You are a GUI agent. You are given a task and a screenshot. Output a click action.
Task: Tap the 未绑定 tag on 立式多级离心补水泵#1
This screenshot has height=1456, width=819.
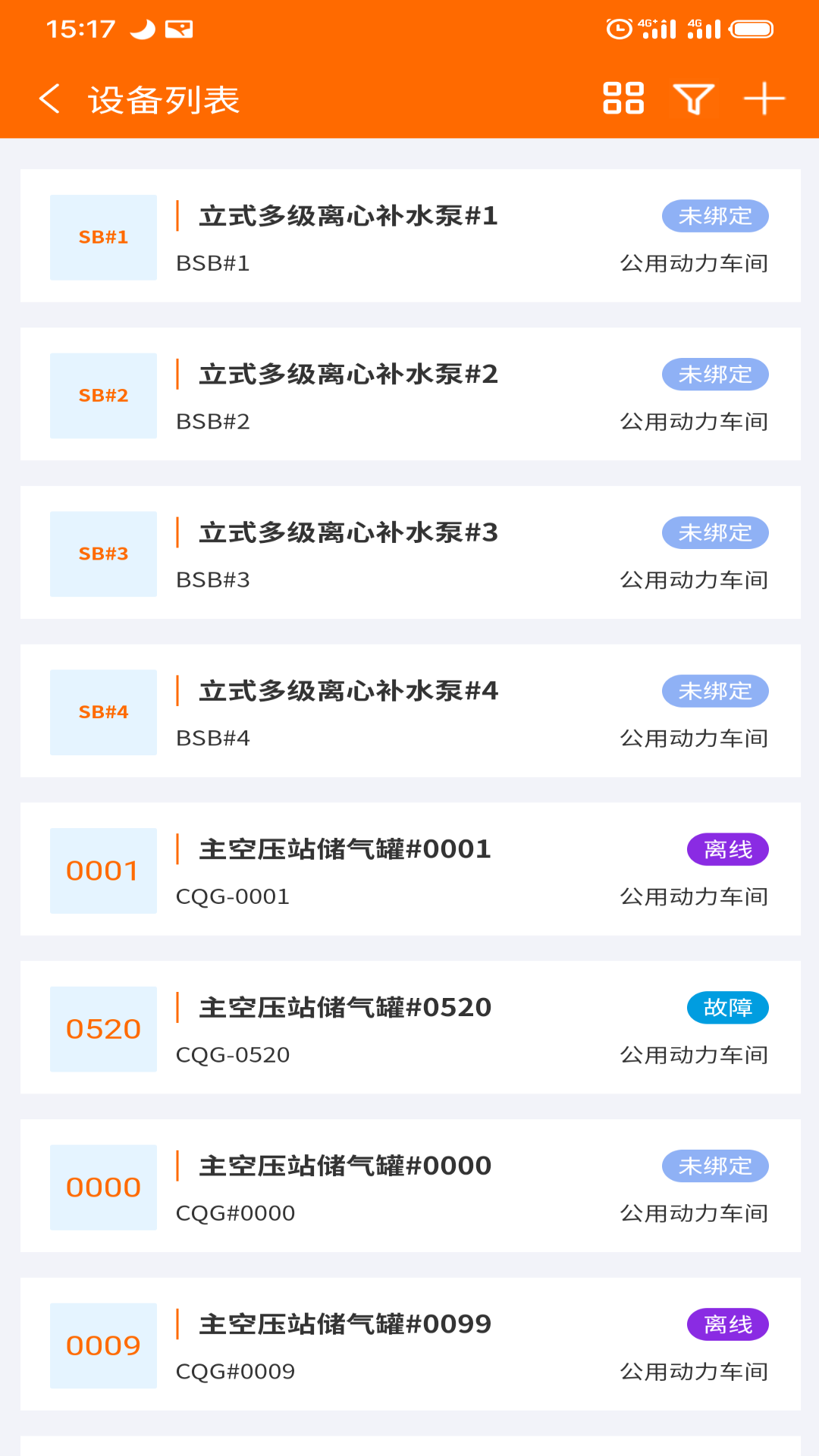[x=714, y=216]
